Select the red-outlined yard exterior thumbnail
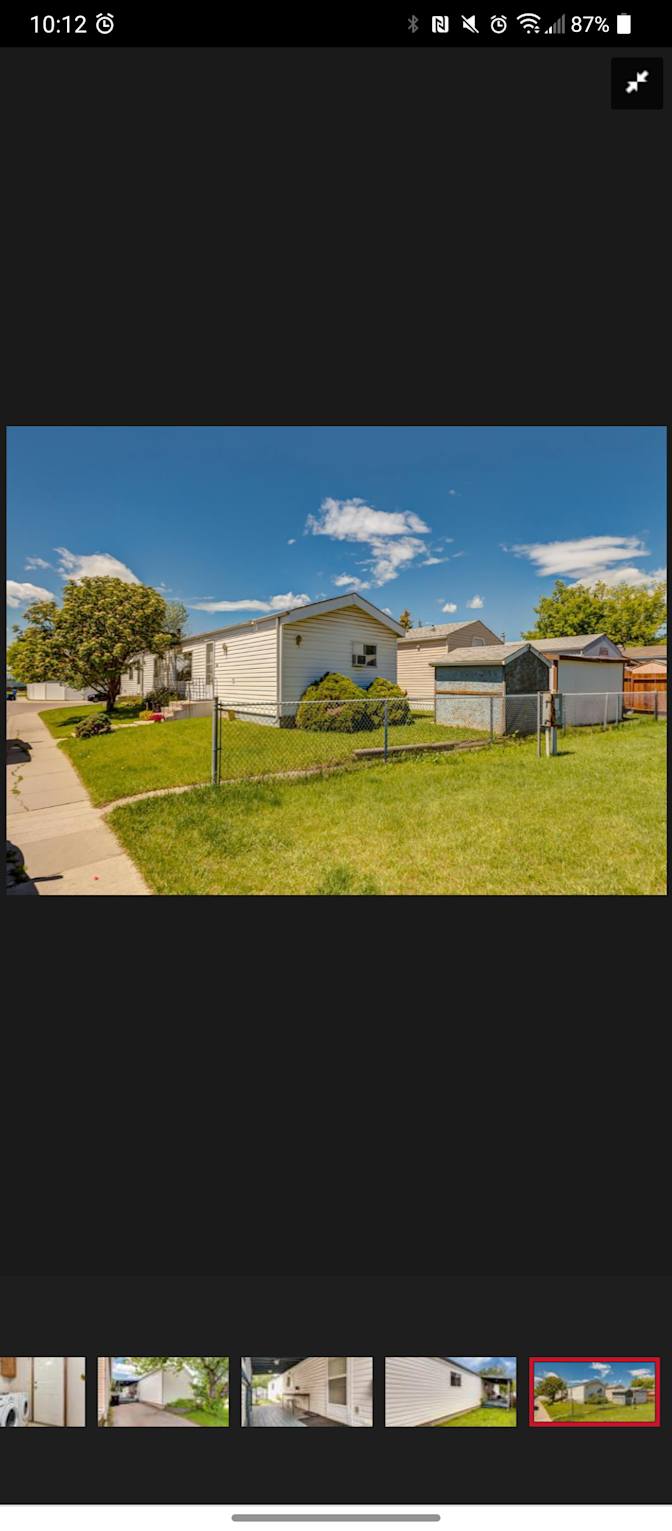 594,1391
